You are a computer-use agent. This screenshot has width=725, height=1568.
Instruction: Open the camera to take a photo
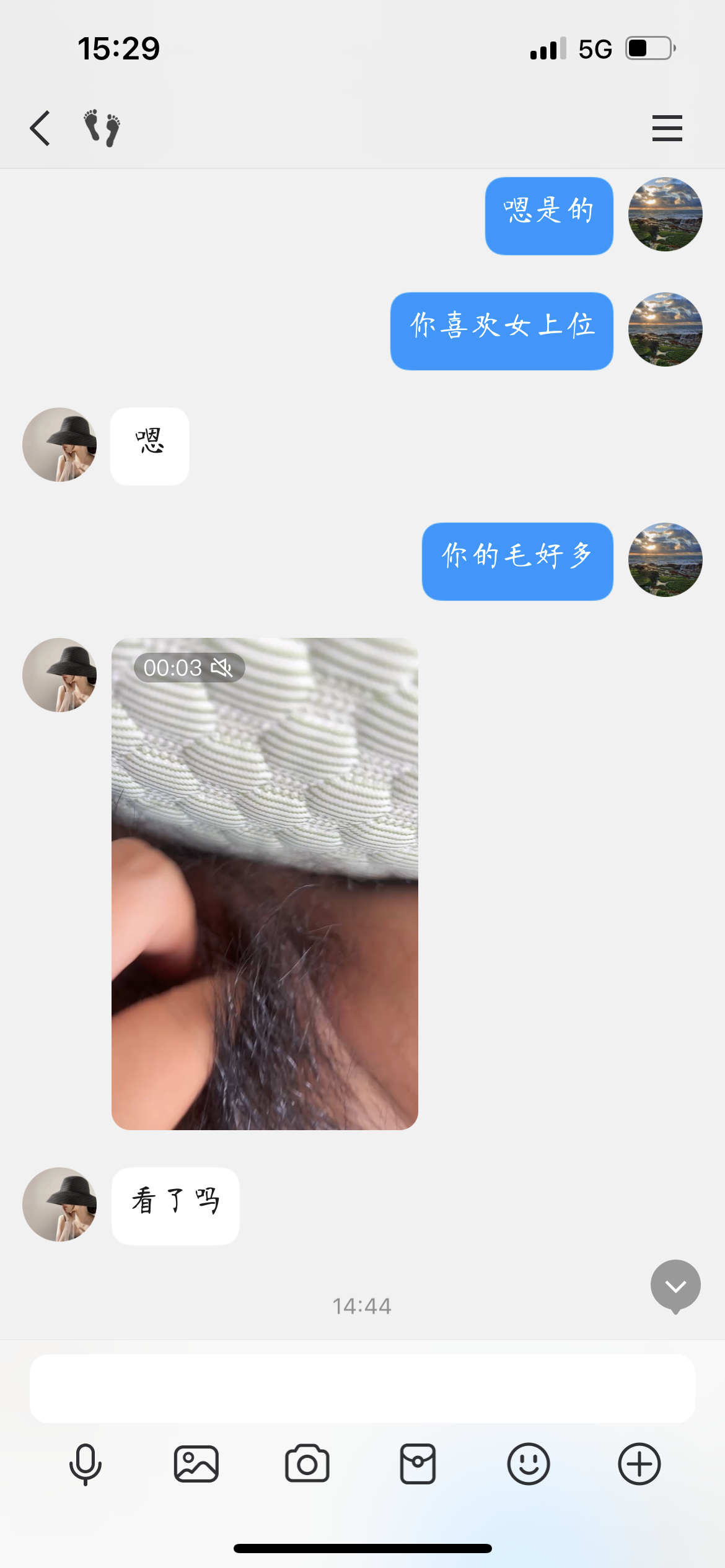307,1465
